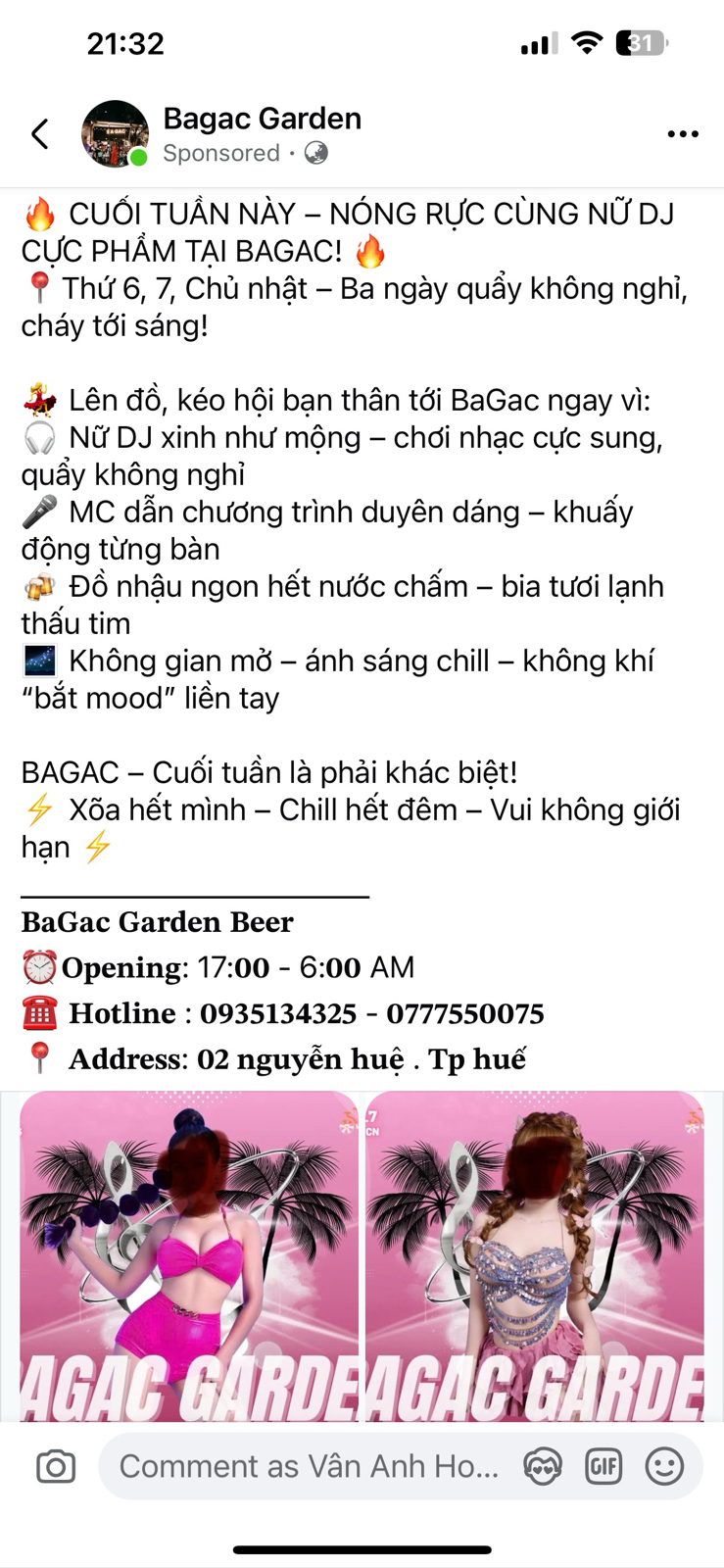
Task: Open the GIF picker in comment box
Action: click(603, 1467)
